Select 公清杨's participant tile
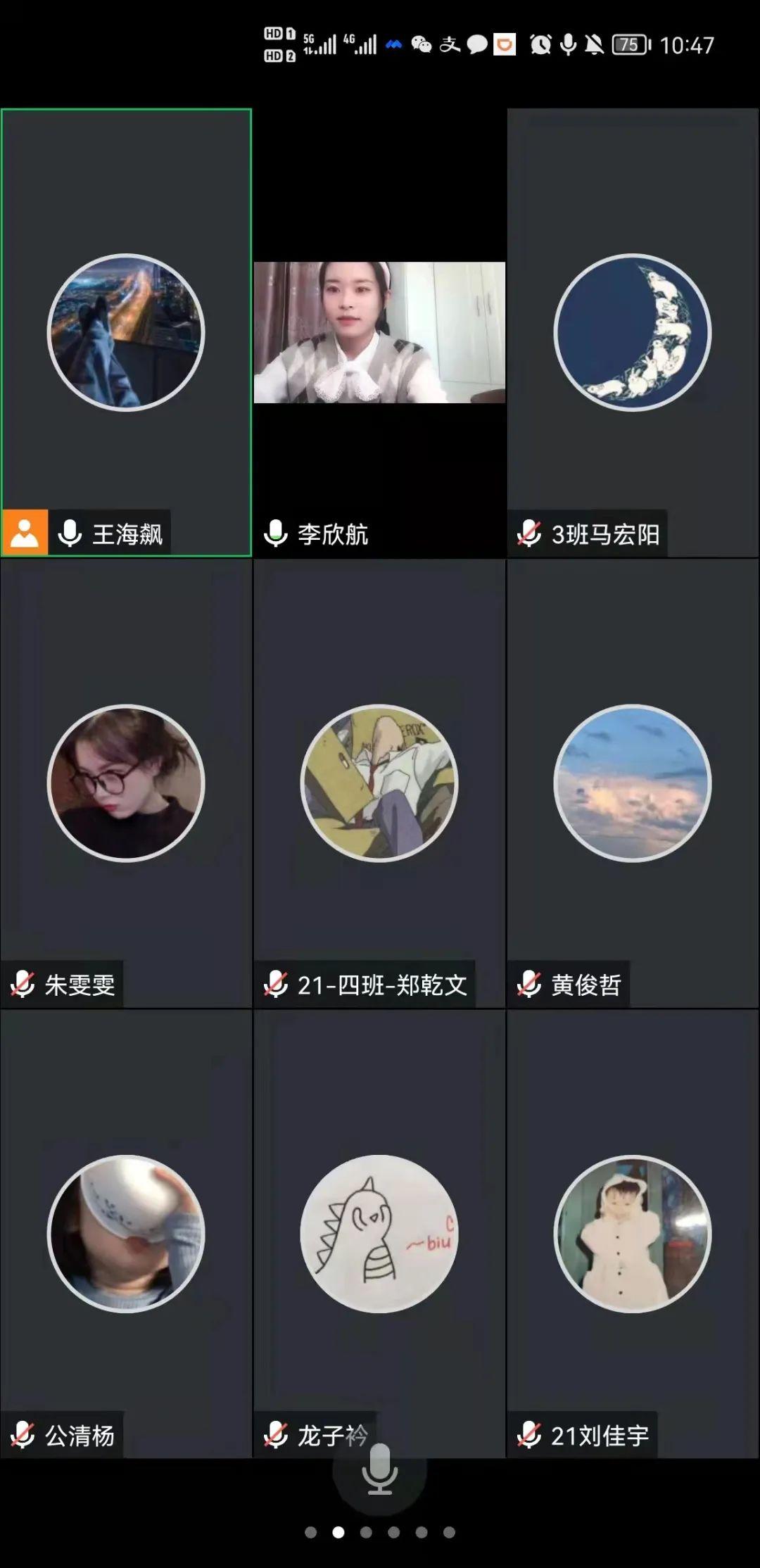 (x=126, y=1233)
